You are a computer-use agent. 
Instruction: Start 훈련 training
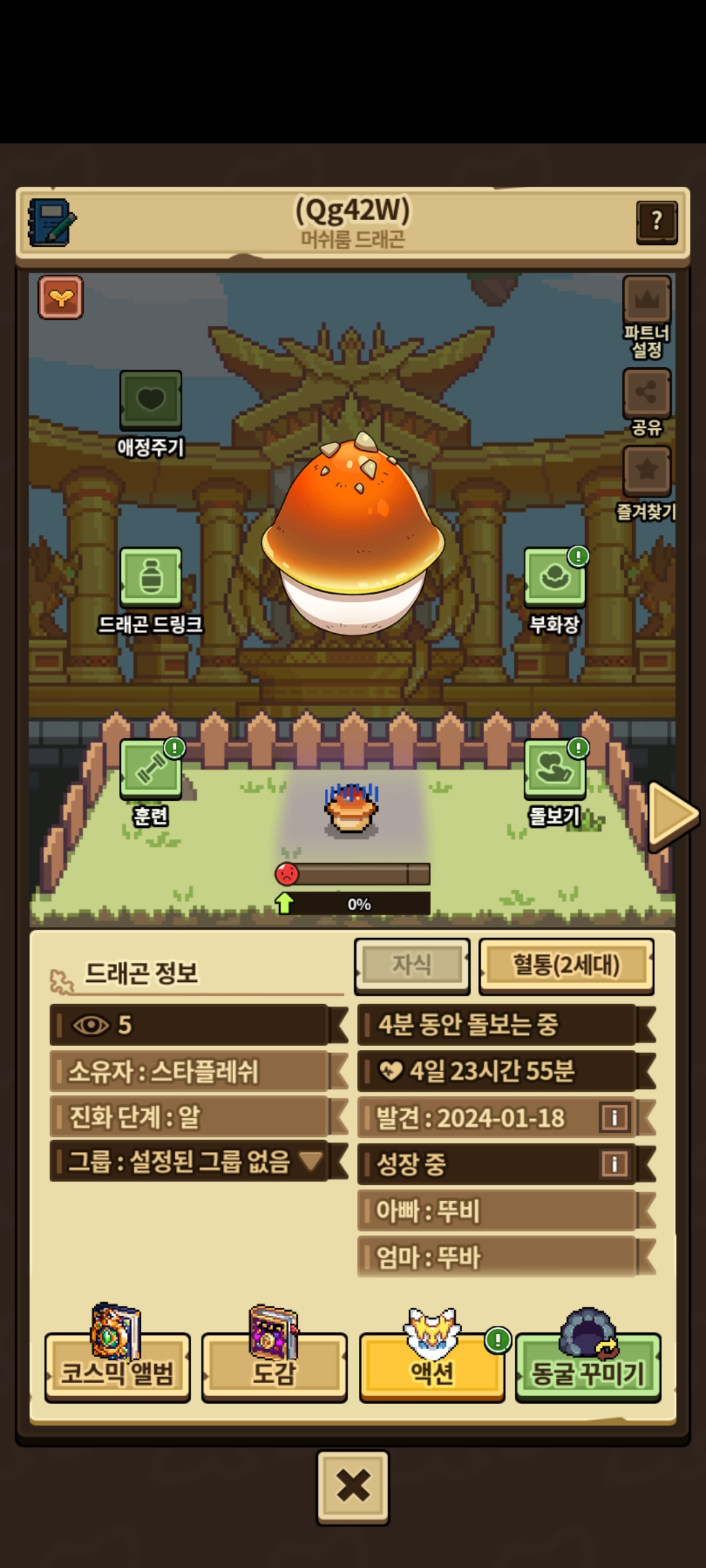click(x=150, y=770)
